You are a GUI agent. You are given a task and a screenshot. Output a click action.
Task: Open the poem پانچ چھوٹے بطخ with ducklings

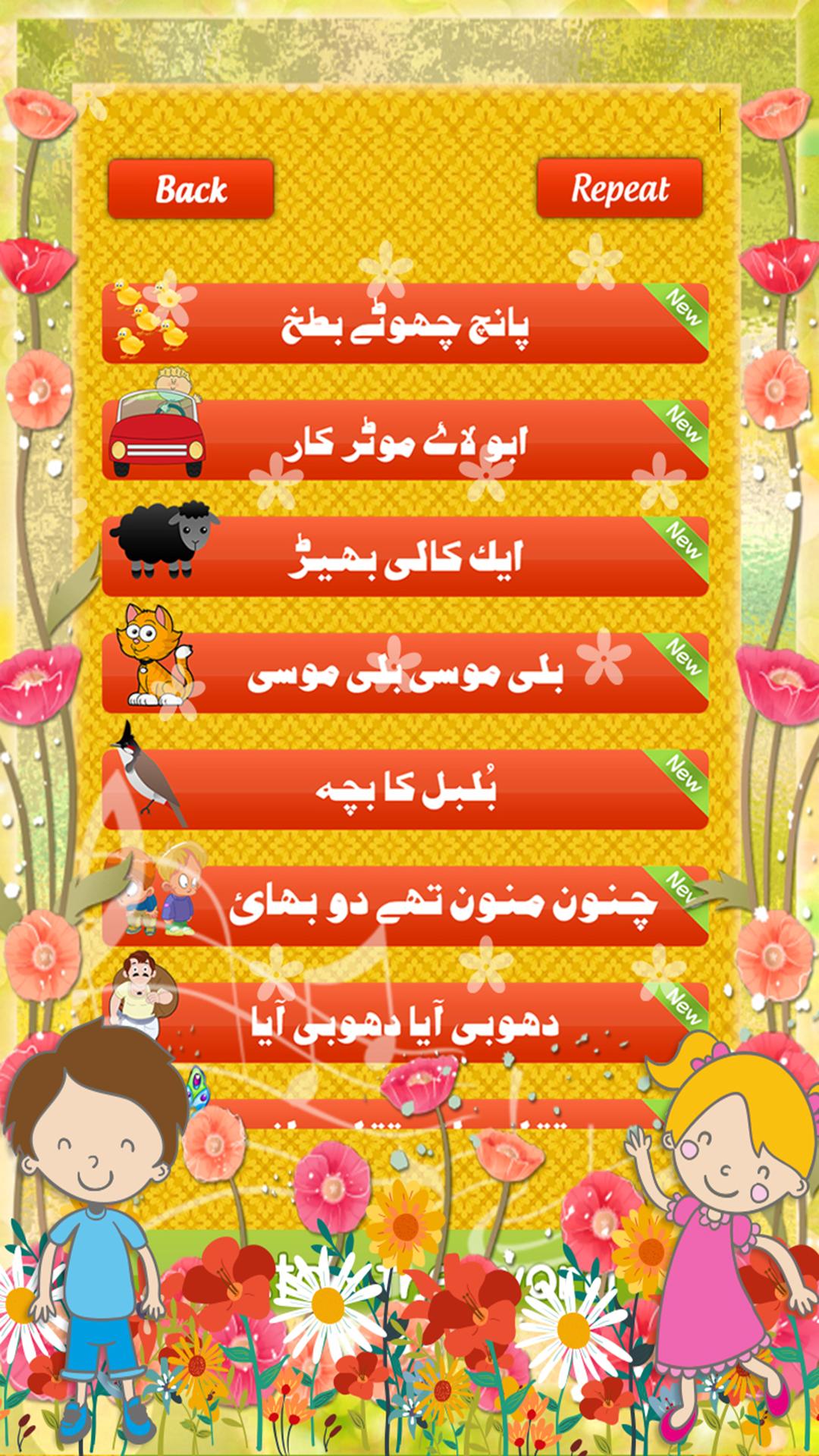click(406, 324)
